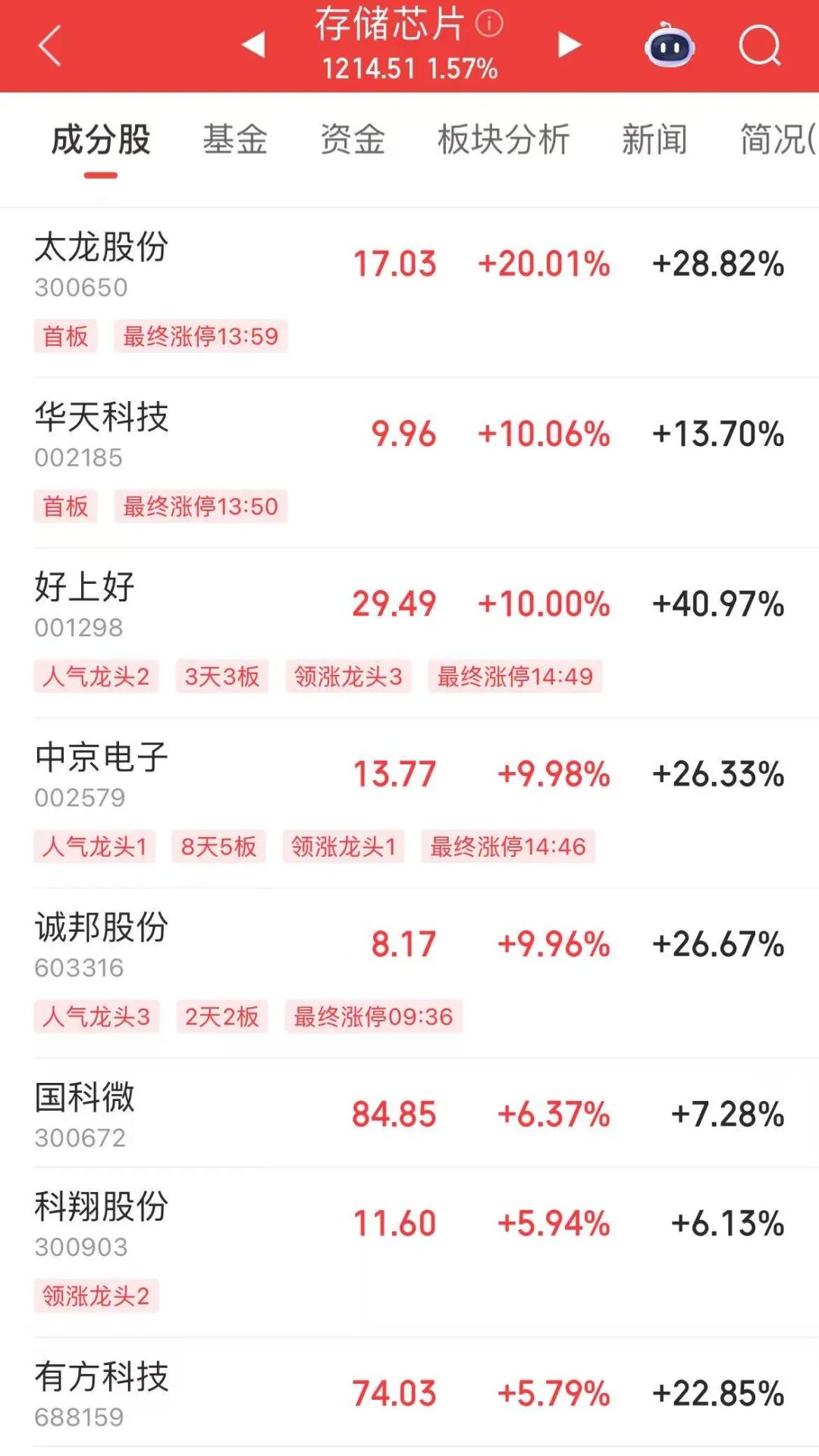View details for 好上好 001298
The image size is (819, 1456).
(409, 632)
